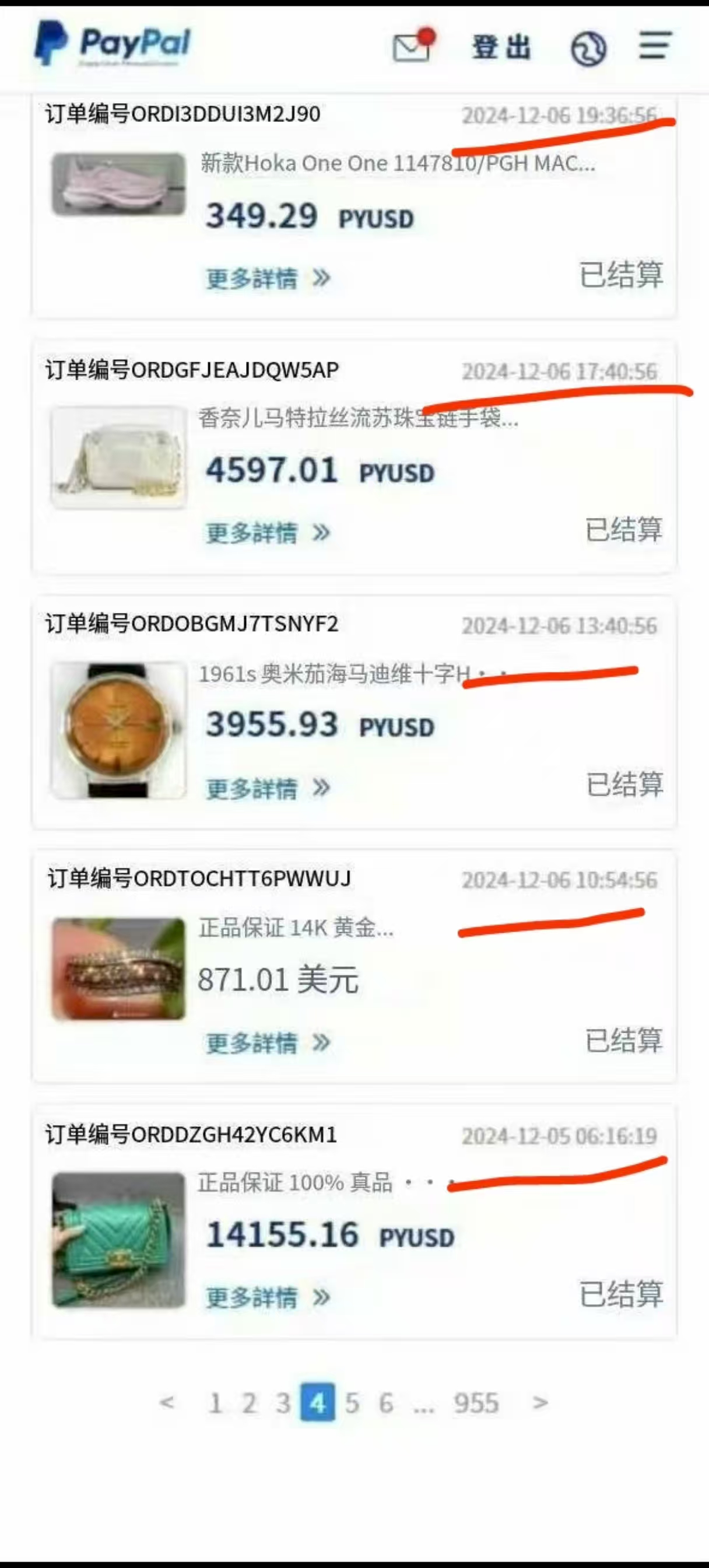The image size is (709, 1568).
Task: View 更多詳情 for the Hoka One One order
Action: [268, 279]
